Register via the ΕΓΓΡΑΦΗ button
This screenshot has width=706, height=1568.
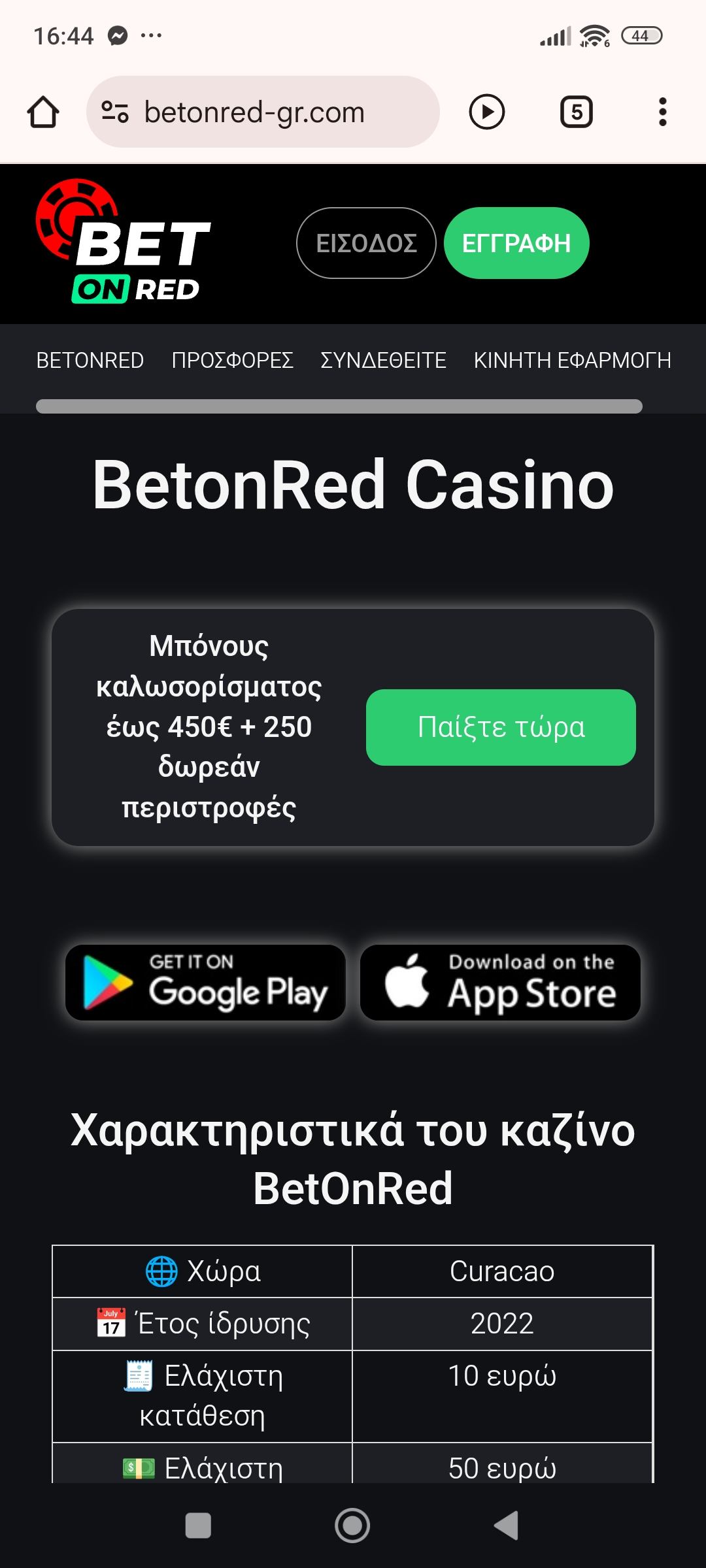516,243
